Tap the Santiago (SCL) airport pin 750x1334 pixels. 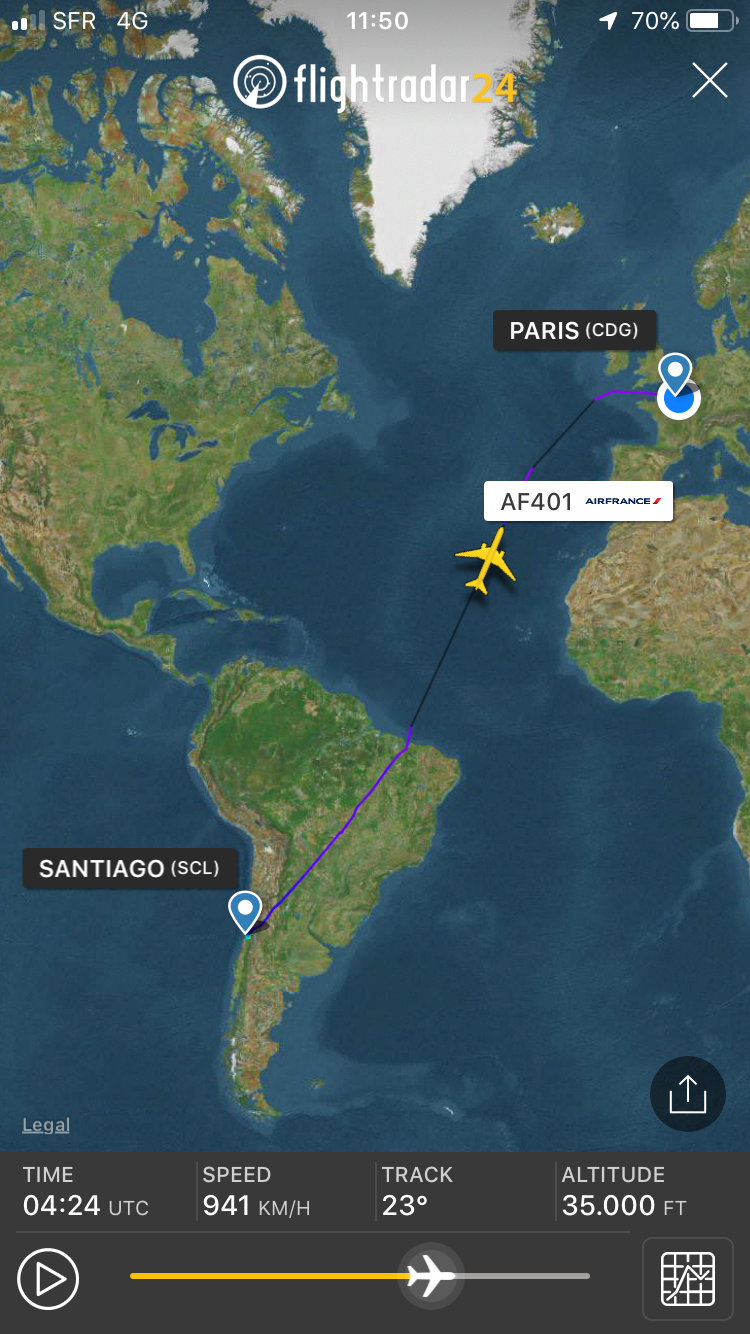[245, 910]
